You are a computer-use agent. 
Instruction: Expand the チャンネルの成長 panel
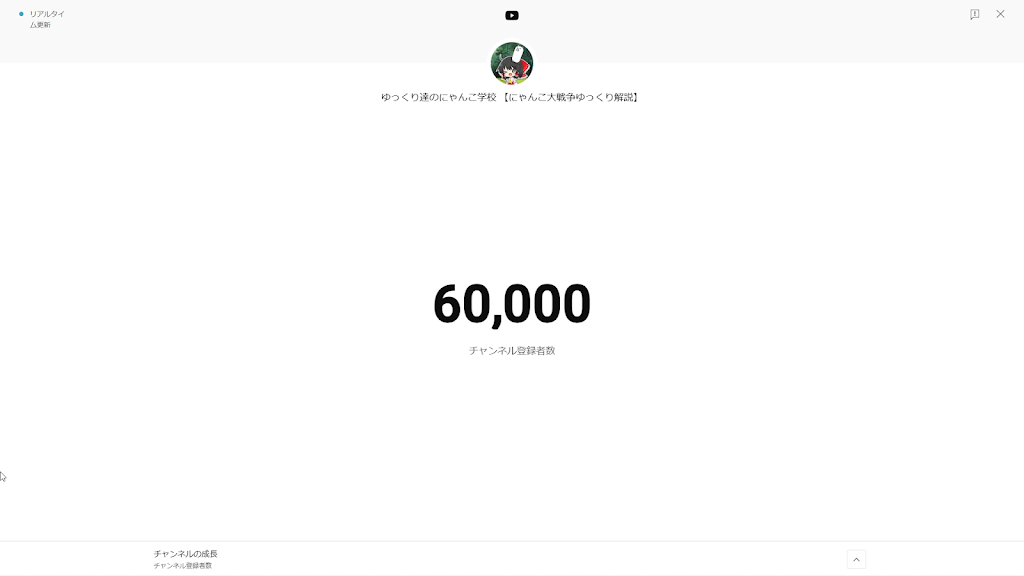[x=856, y=559]
